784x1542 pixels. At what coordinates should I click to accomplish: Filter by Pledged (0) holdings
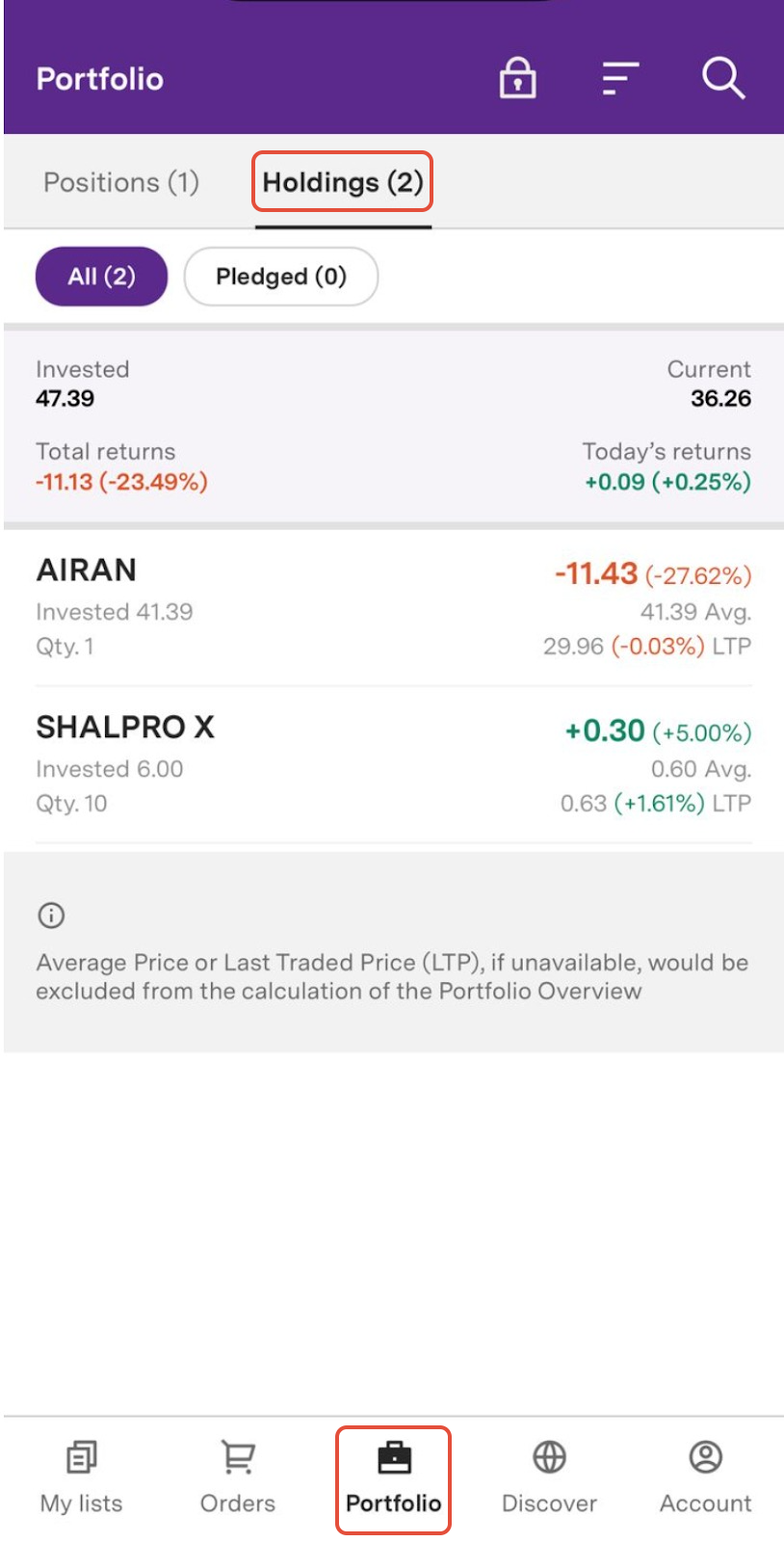tap(280, 277)
